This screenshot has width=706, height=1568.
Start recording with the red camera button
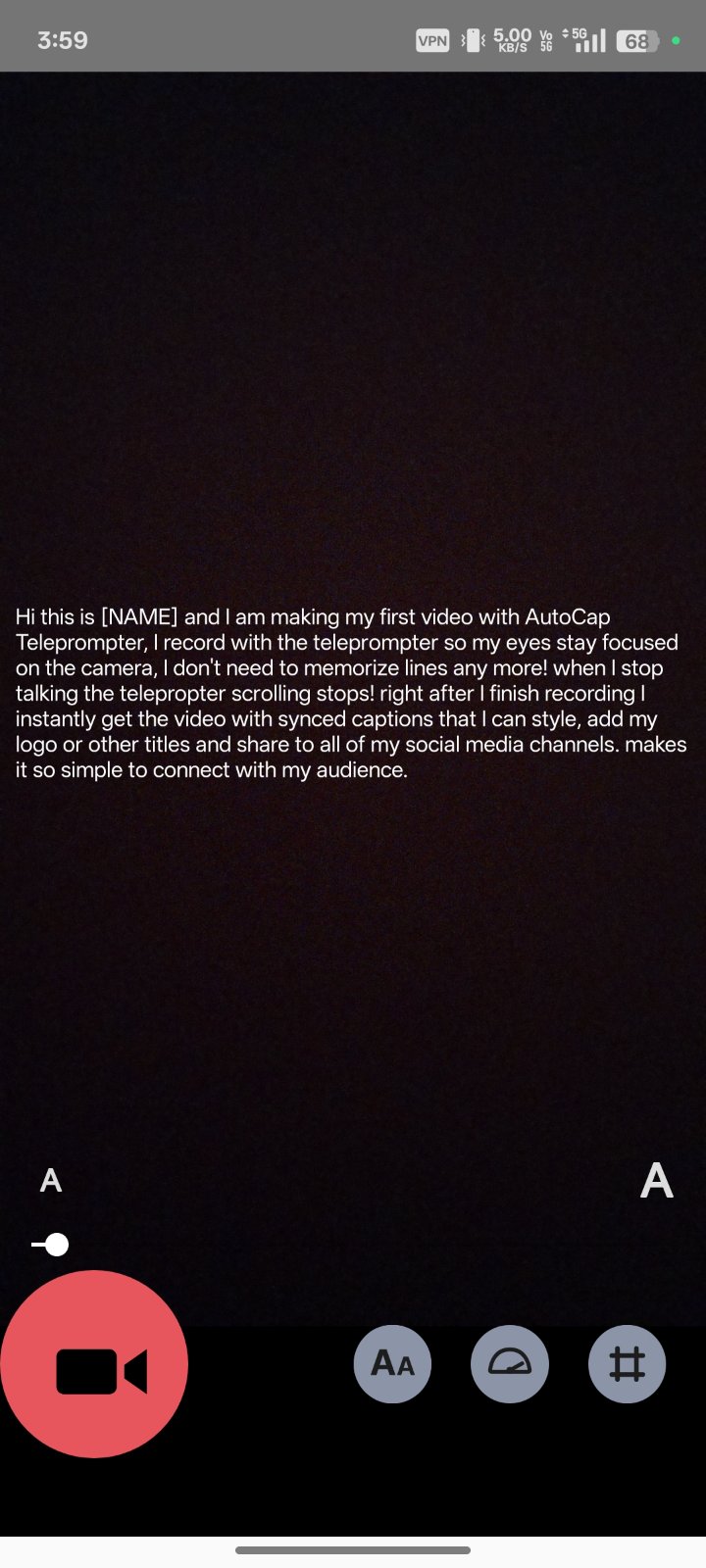94,1364
